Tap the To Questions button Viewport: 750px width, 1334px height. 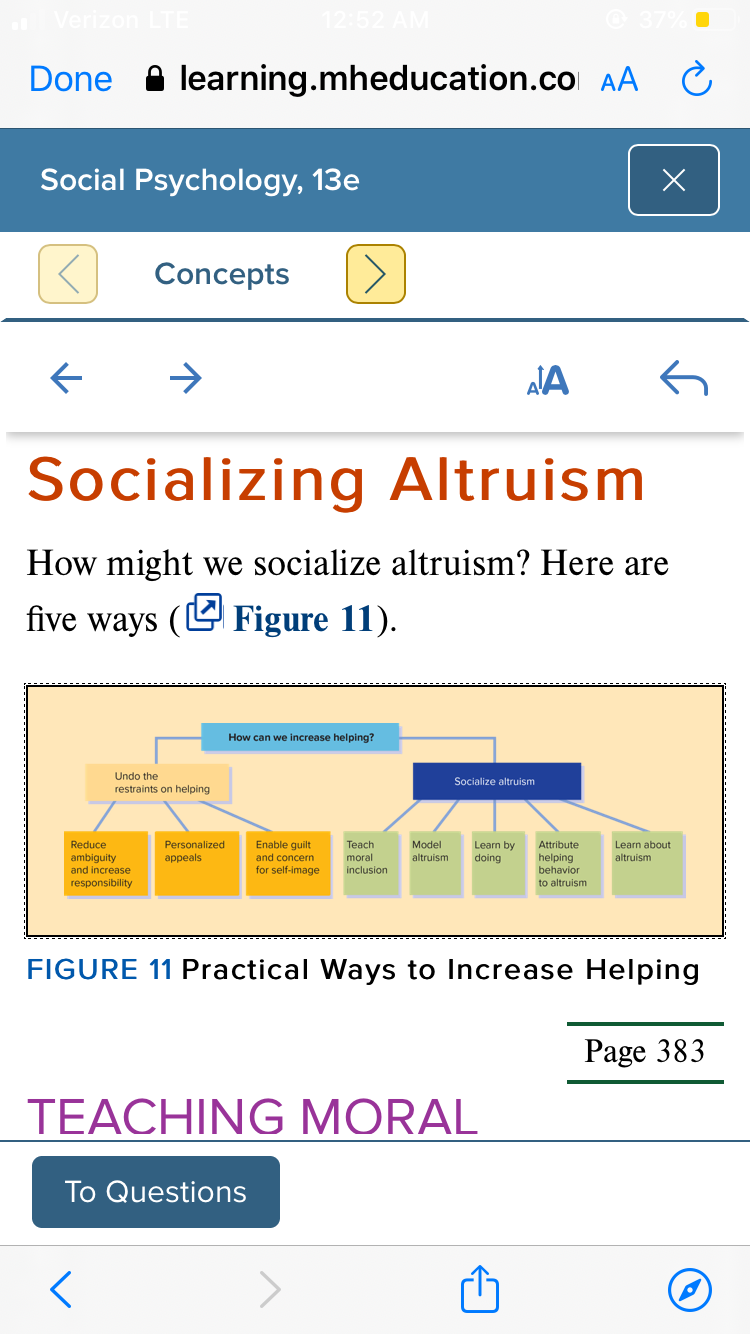(156, 1191)
